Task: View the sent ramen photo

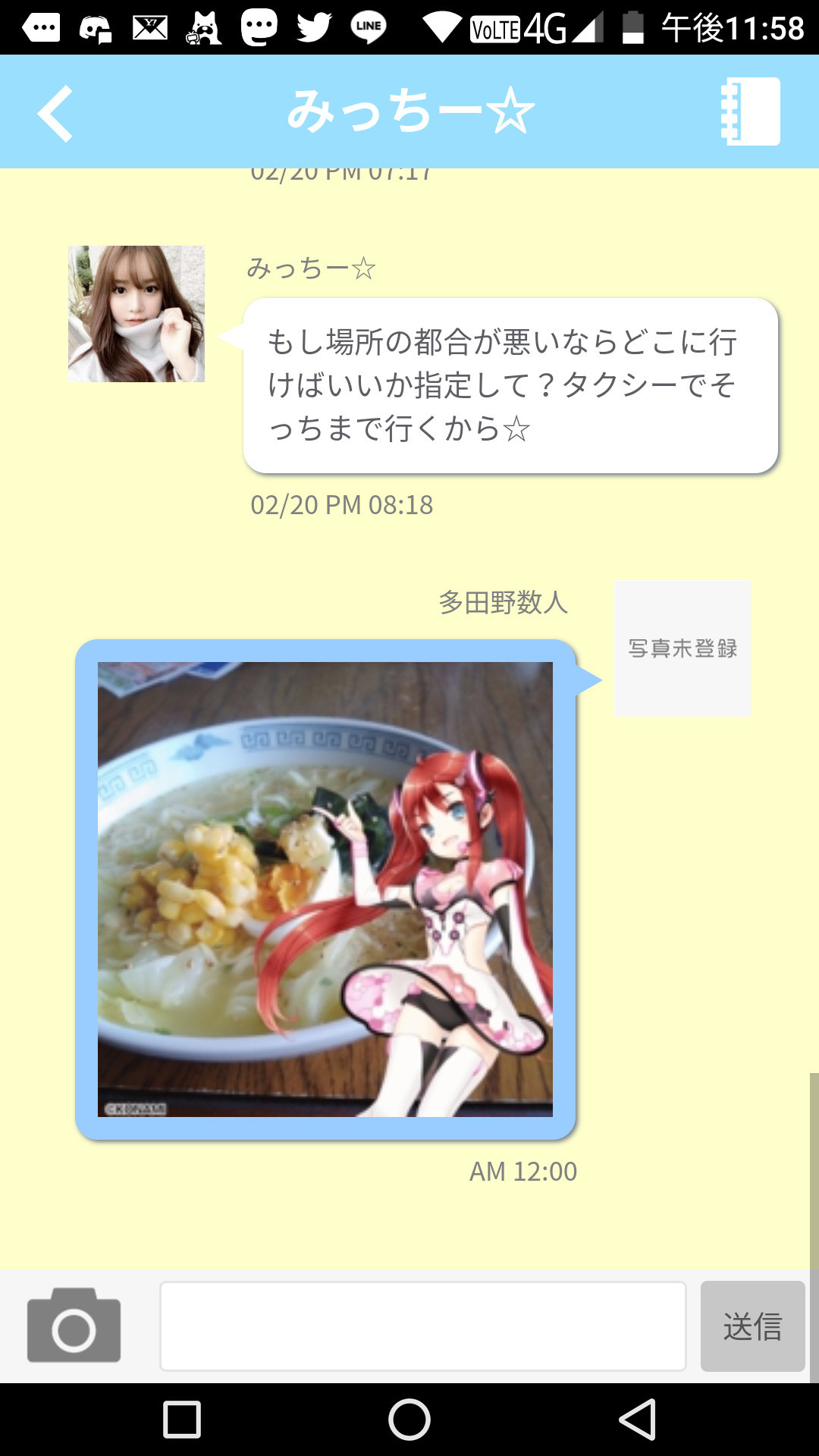Action: pos(325,890)
